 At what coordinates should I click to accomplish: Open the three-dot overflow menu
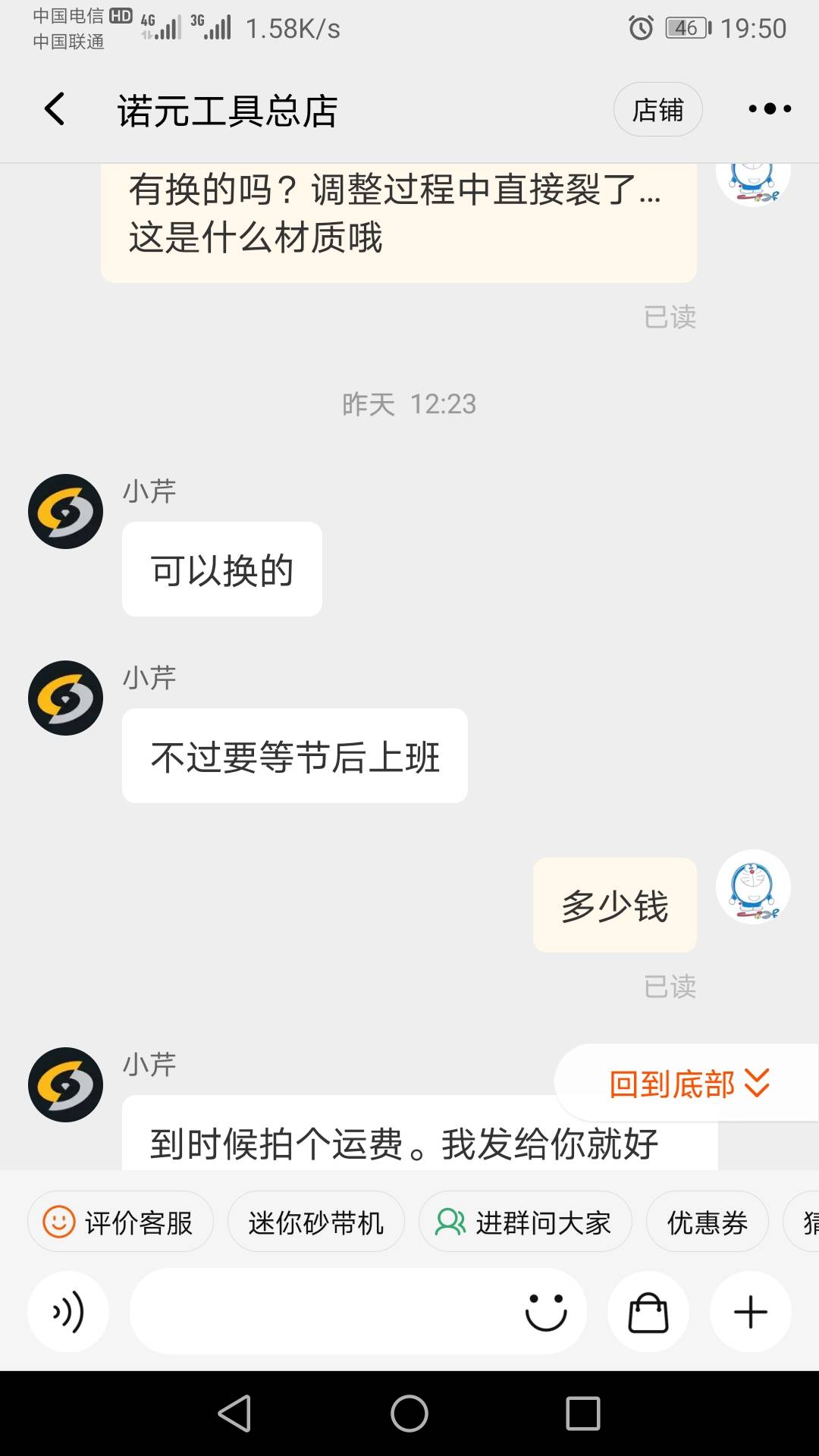pos(769,109)
